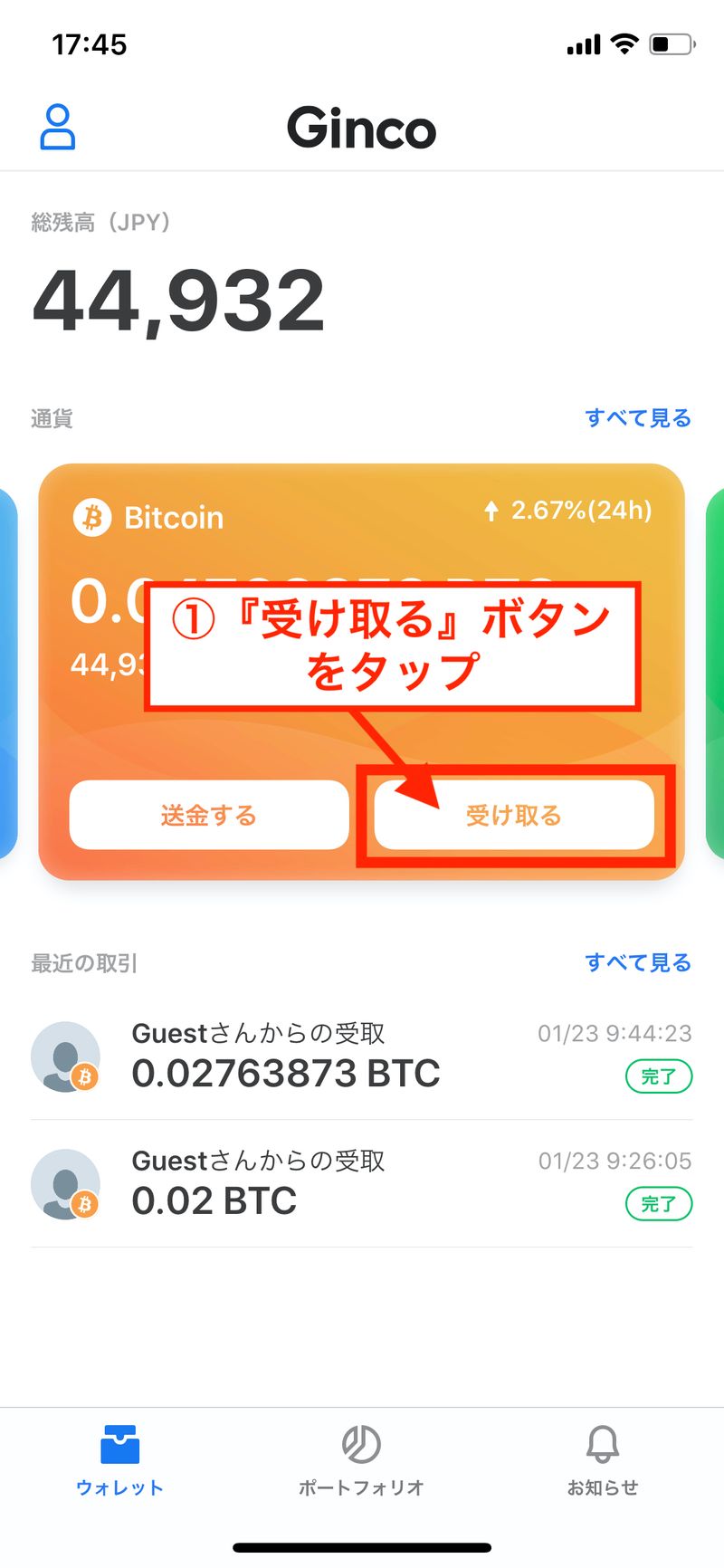Switch to the ウォレット tab
This screenshot has width=724, height=1568.
pyautogui.click(x=119, y=1460)
